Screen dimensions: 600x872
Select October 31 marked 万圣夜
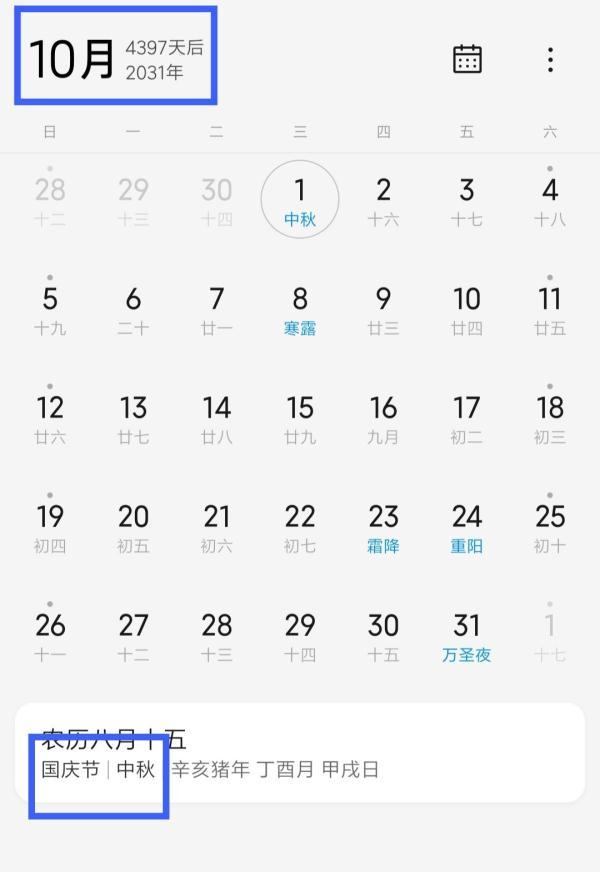467,636
